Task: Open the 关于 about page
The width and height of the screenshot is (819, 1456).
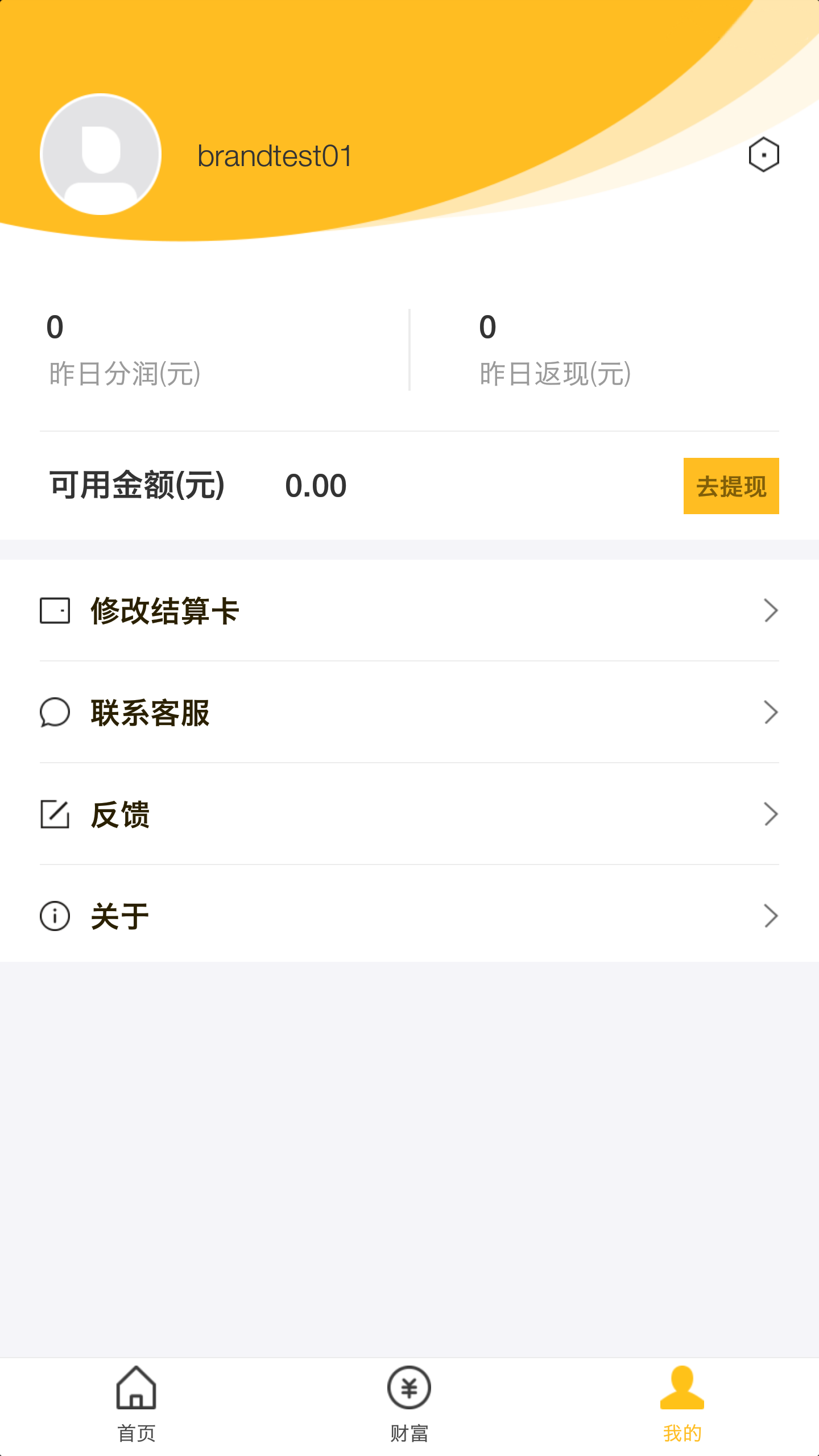Action: pos(409,916)
